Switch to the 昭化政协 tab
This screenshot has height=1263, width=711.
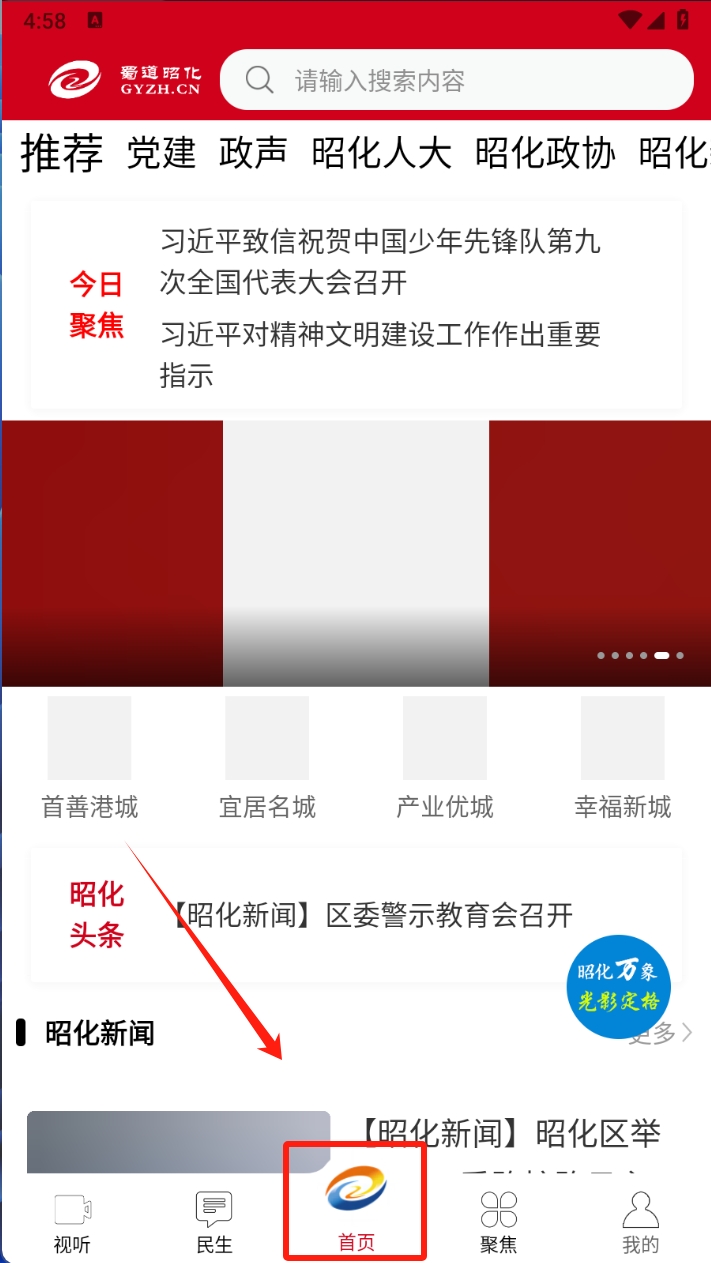545,153
